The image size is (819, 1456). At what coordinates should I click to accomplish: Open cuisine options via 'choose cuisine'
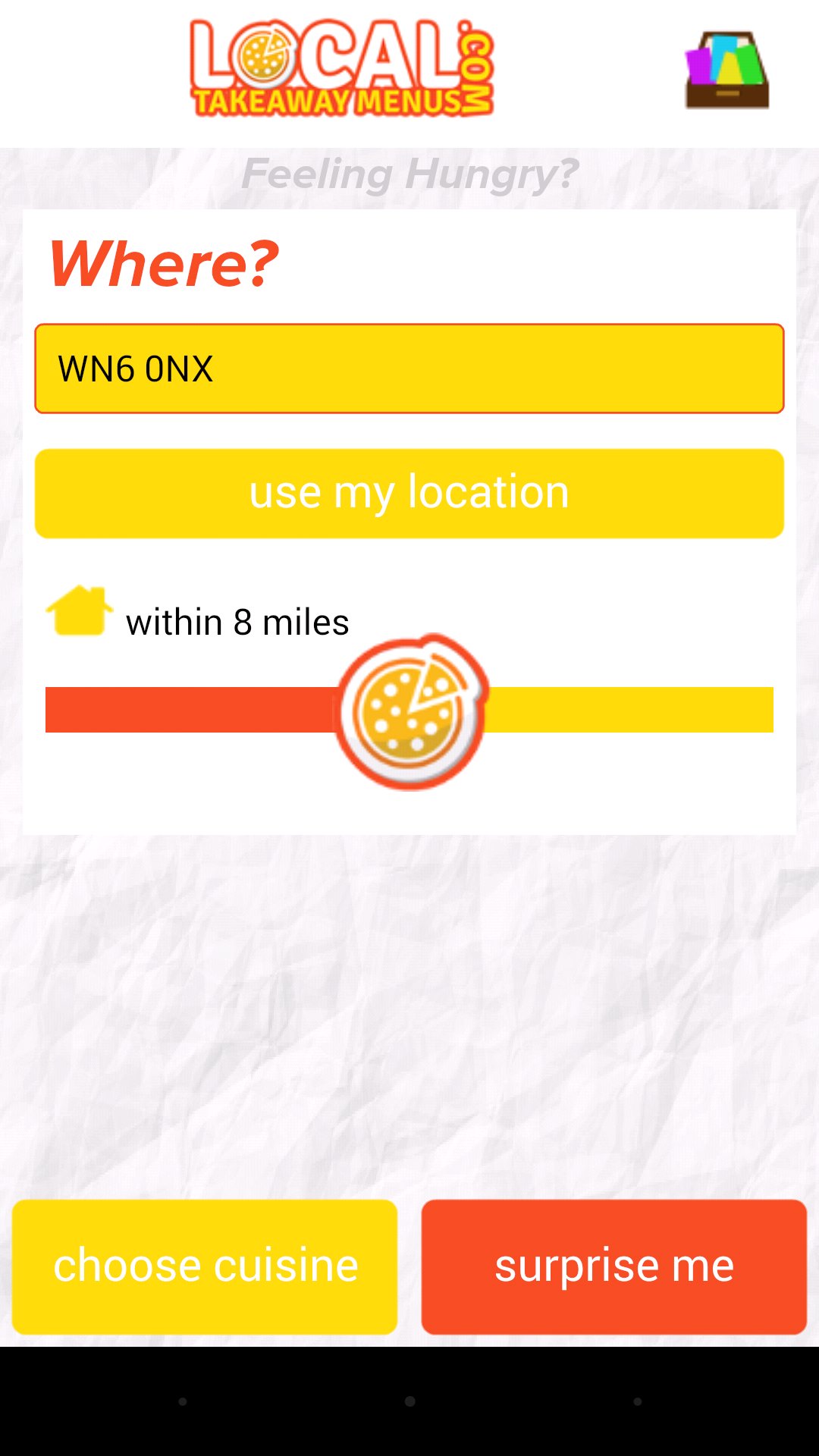pos(203,1264)
